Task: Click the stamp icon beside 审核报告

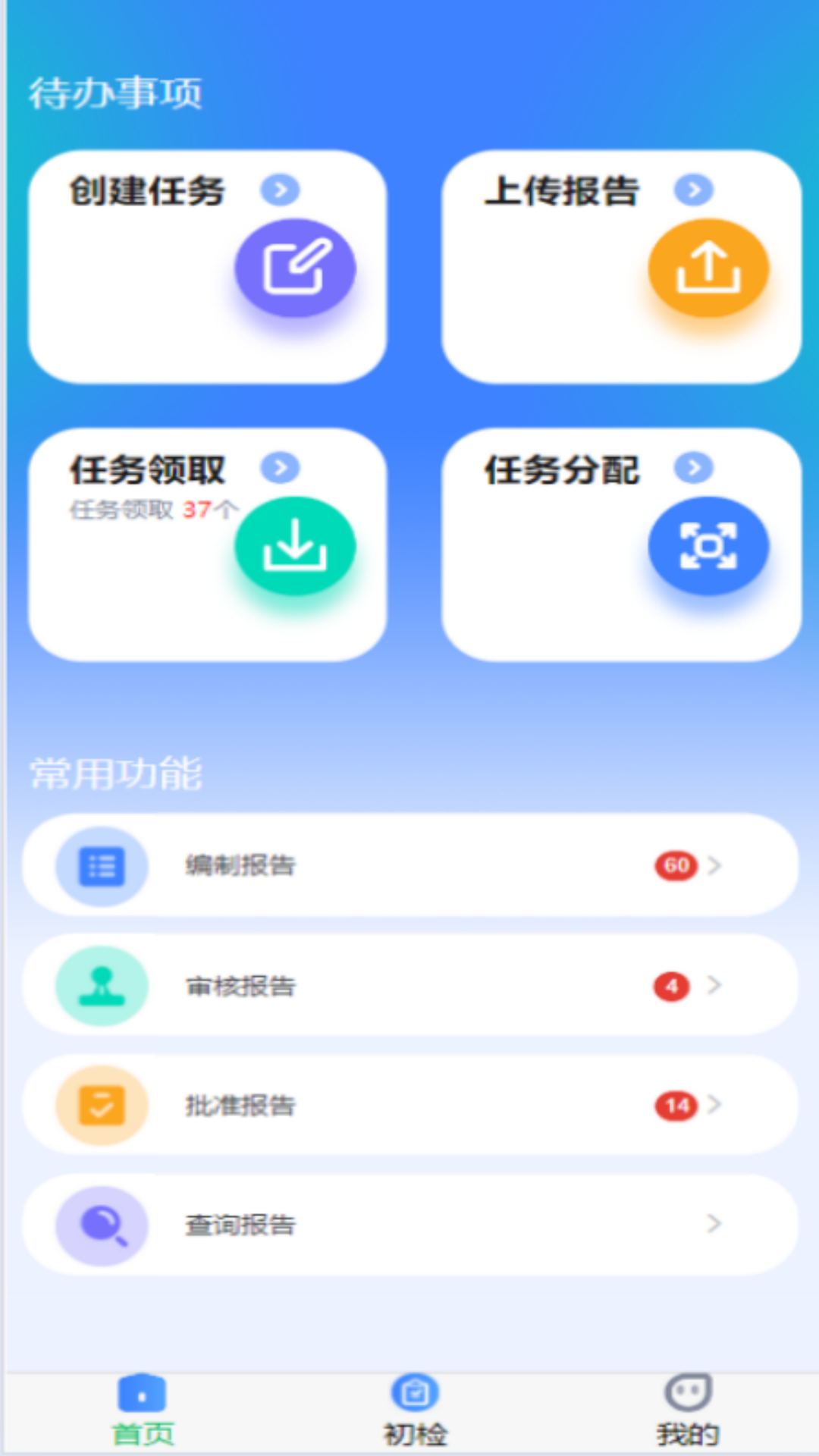Action: point(103,986)
